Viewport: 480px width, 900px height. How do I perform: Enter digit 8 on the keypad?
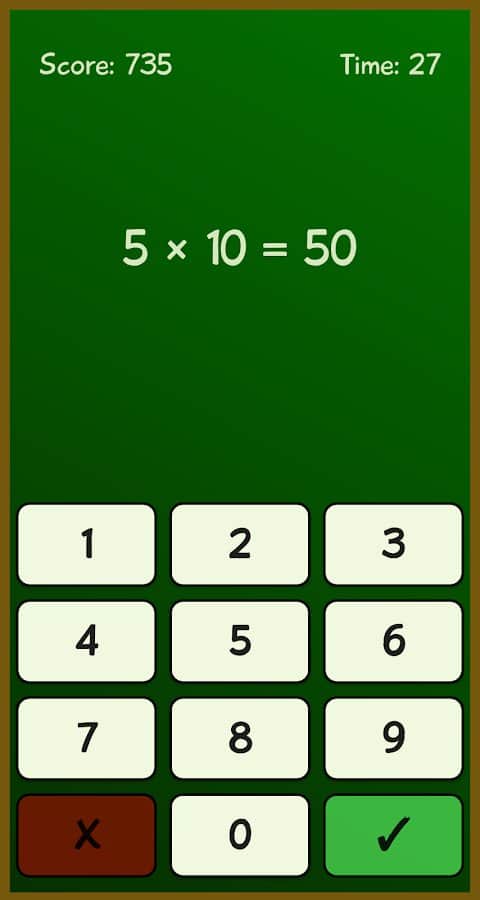pyautogui.click(x=240, y=738)
